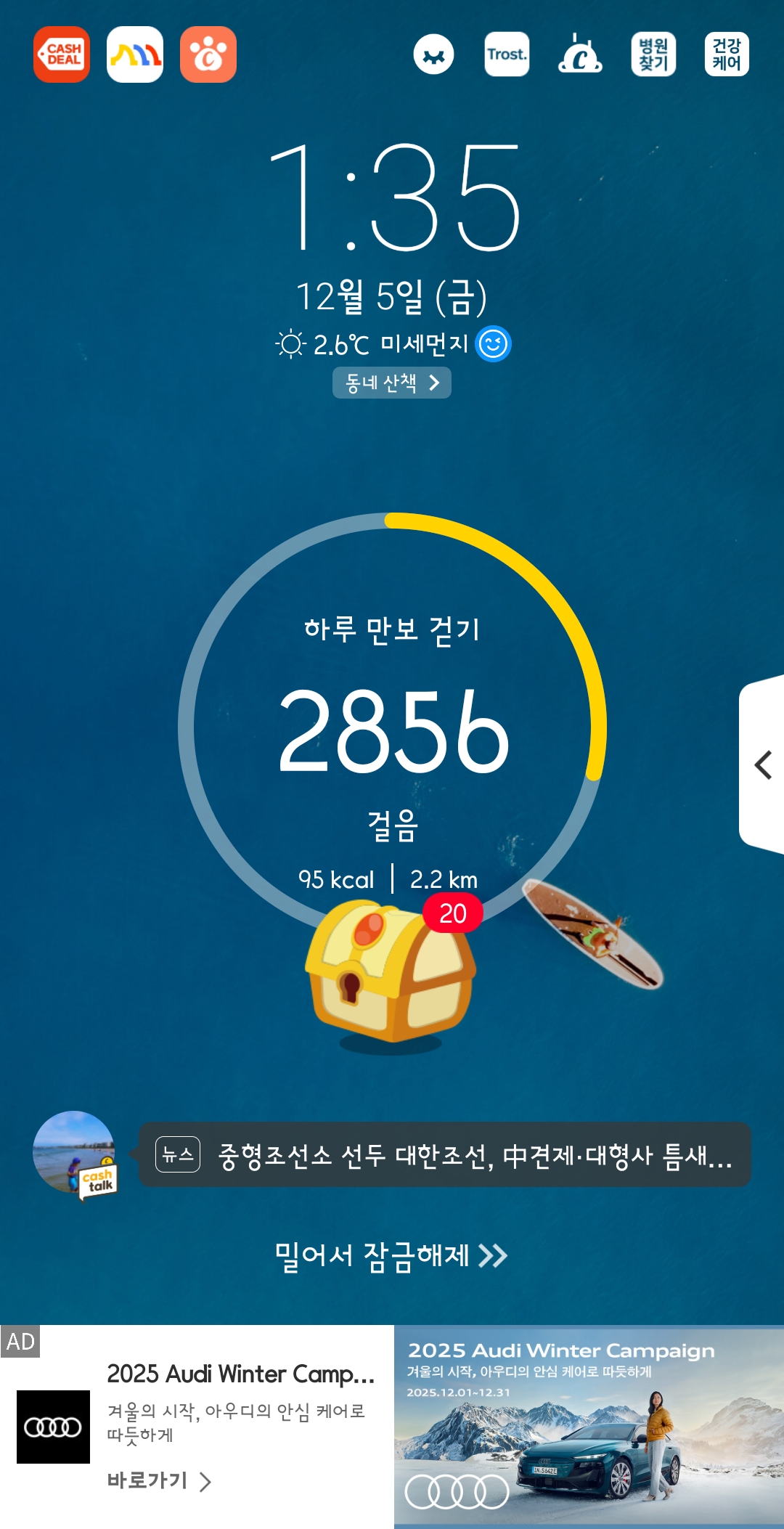Open 건강케어 health care

point(727,54)
